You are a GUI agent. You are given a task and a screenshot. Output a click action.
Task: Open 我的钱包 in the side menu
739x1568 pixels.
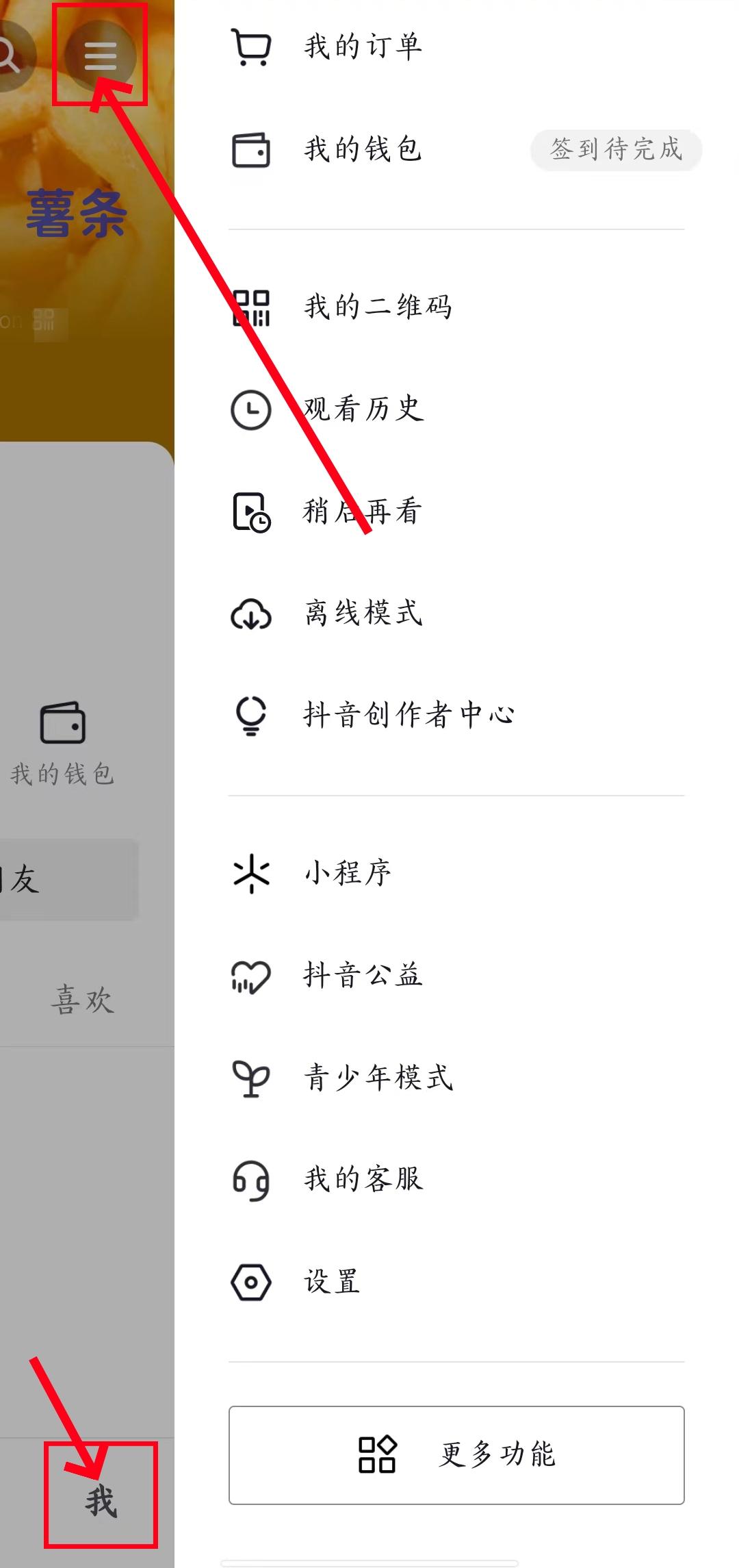363,150
